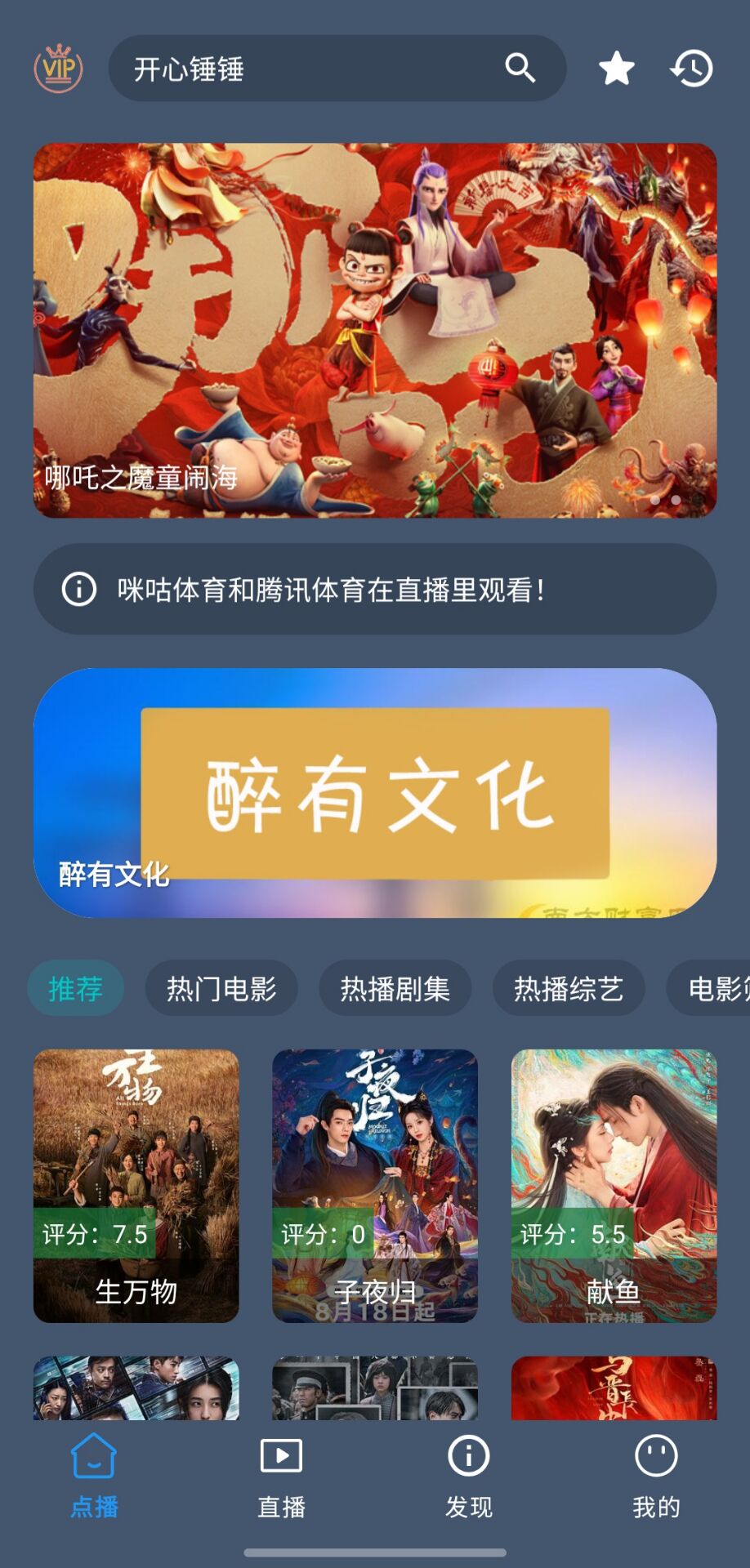
Task: Open watch history clock icon
Action: [692, 69]
